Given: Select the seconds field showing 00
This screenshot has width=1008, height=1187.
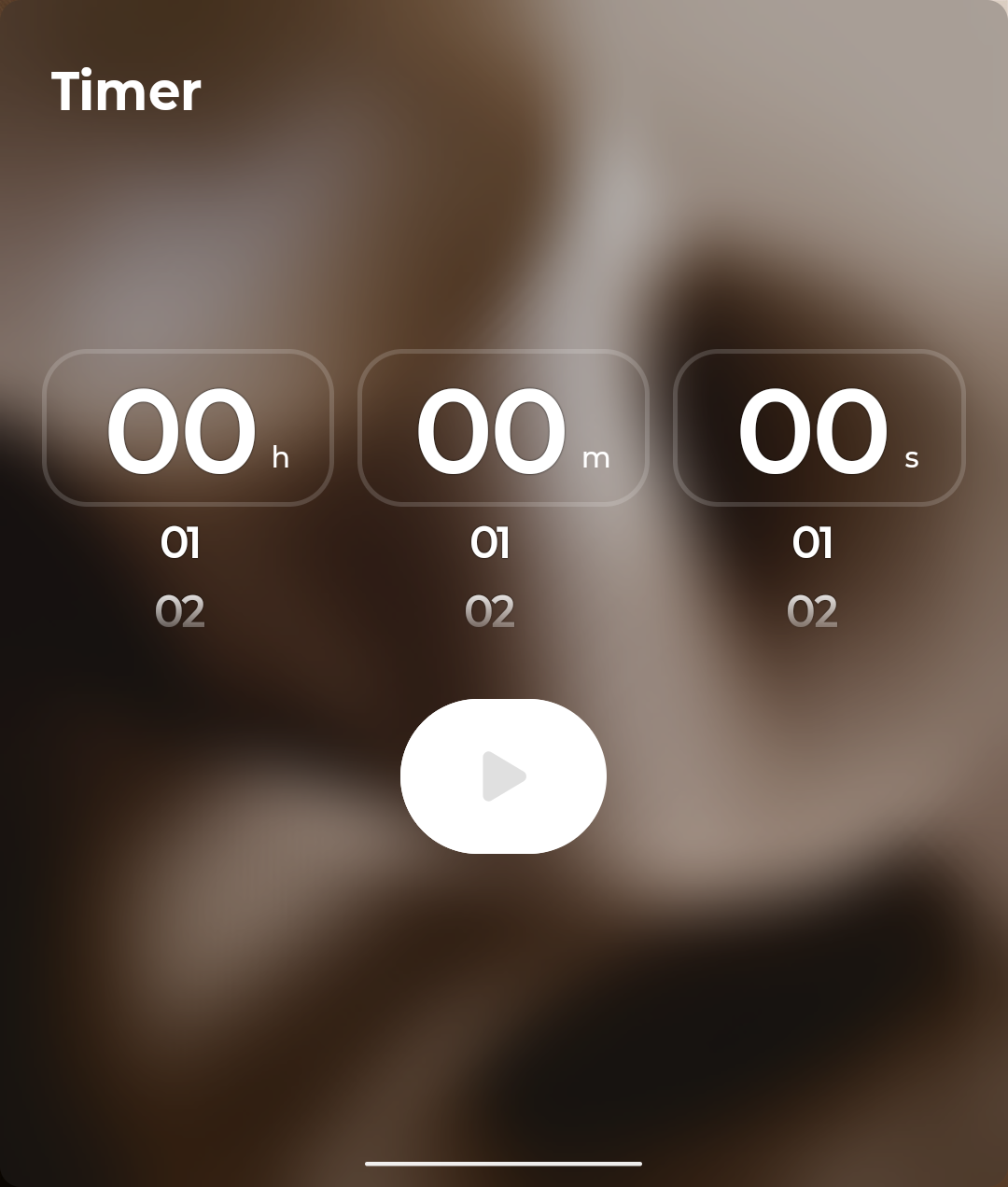Looking at the screenshot, I should click(x=819, y=428).
